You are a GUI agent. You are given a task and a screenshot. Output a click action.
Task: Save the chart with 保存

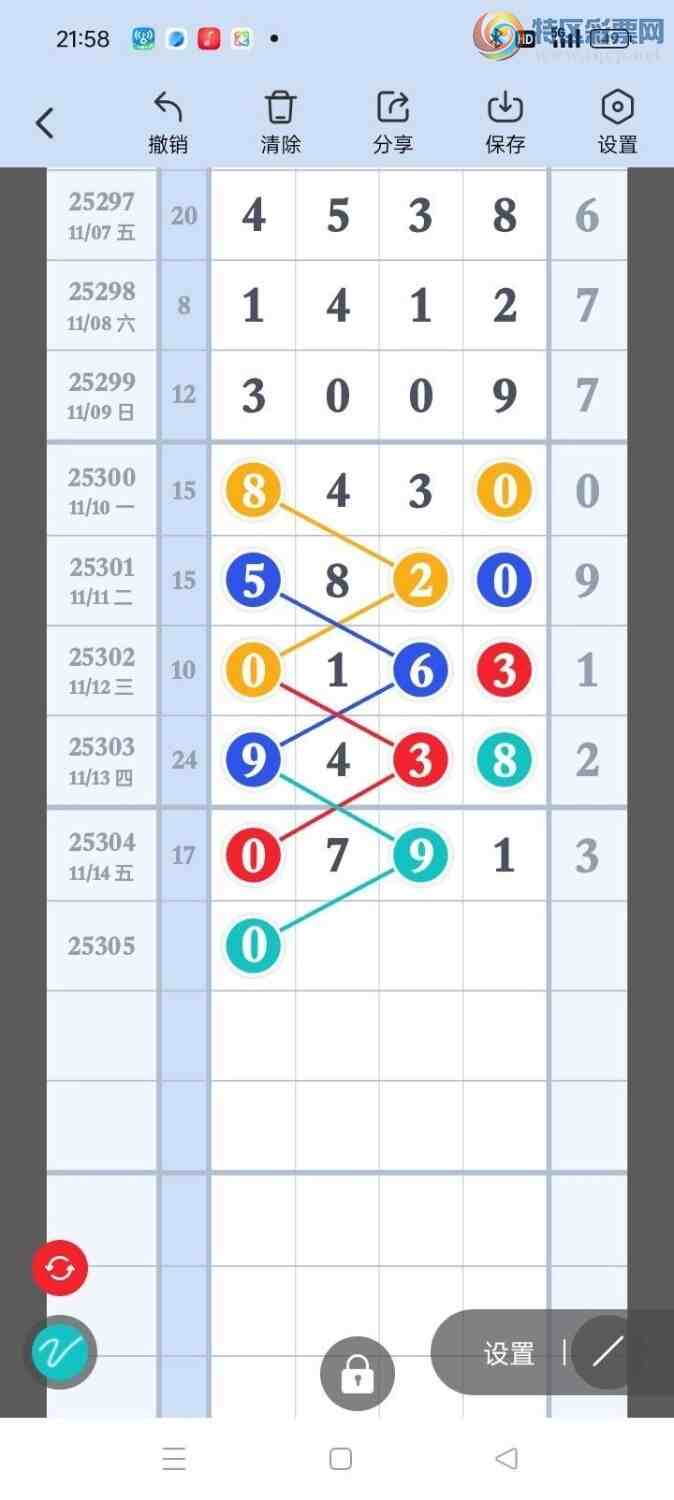505,122
